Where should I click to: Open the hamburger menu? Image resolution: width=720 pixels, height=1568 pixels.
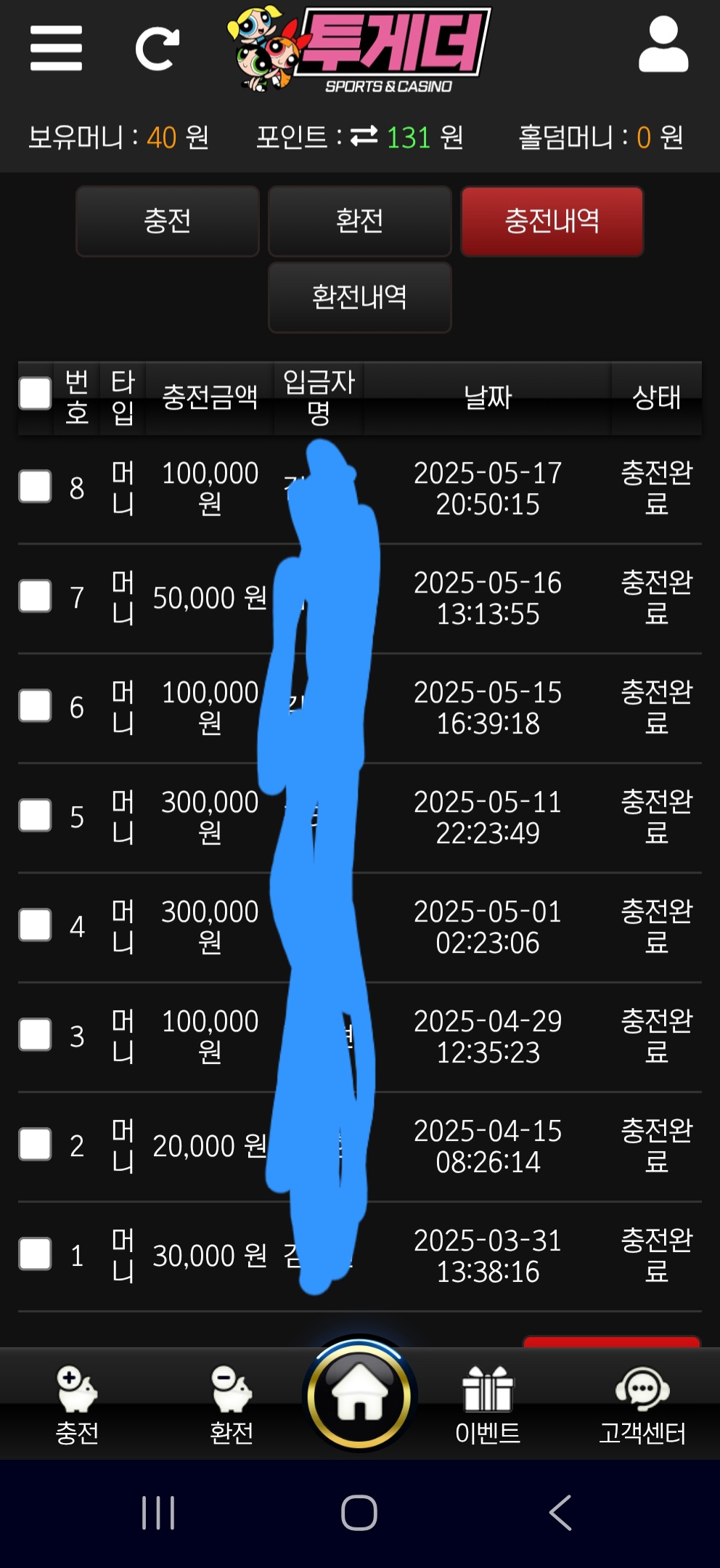tap(56, 48)
